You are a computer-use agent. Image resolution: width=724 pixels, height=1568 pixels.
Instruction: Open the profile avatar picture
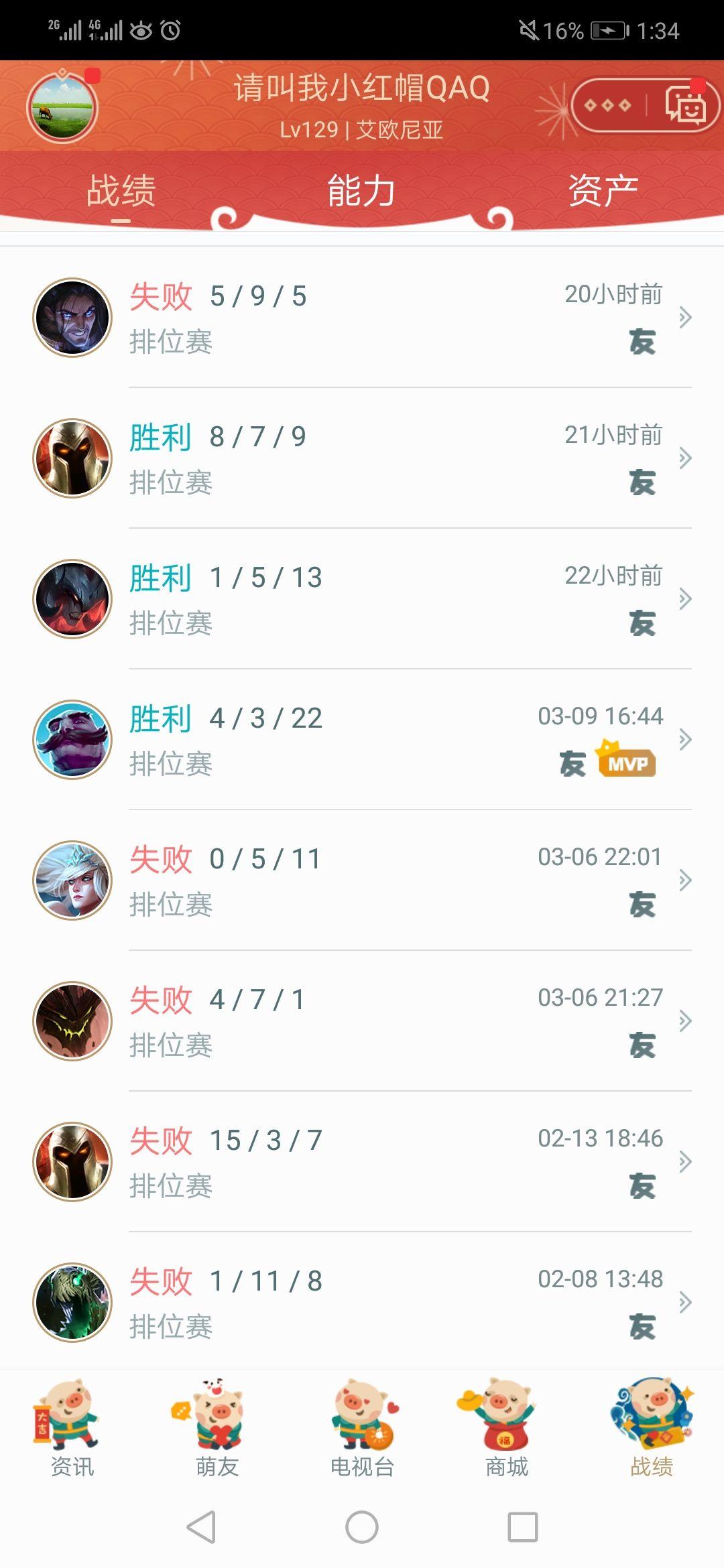click(x=62, y=108)
